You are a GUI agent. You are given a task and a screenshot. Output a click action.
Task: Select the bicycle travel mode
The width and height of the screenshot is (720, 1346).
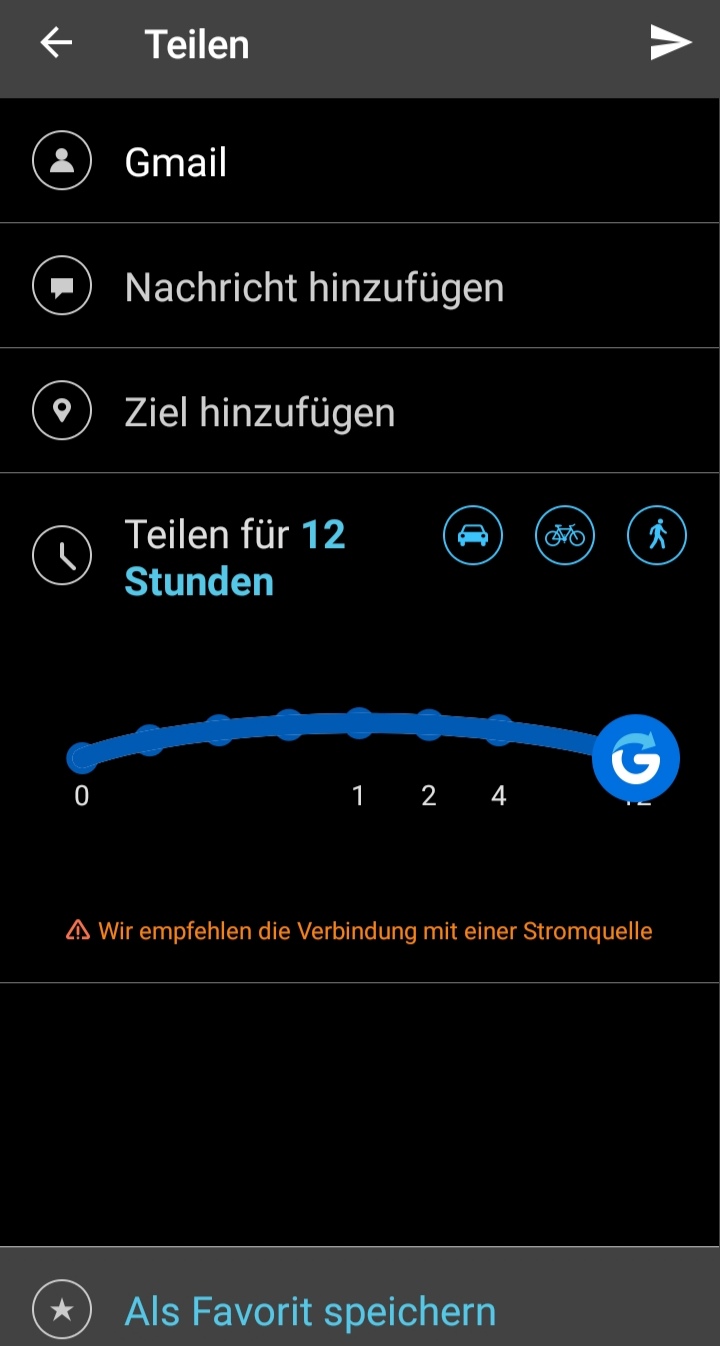pyautogui.click(x=565, y=536)
